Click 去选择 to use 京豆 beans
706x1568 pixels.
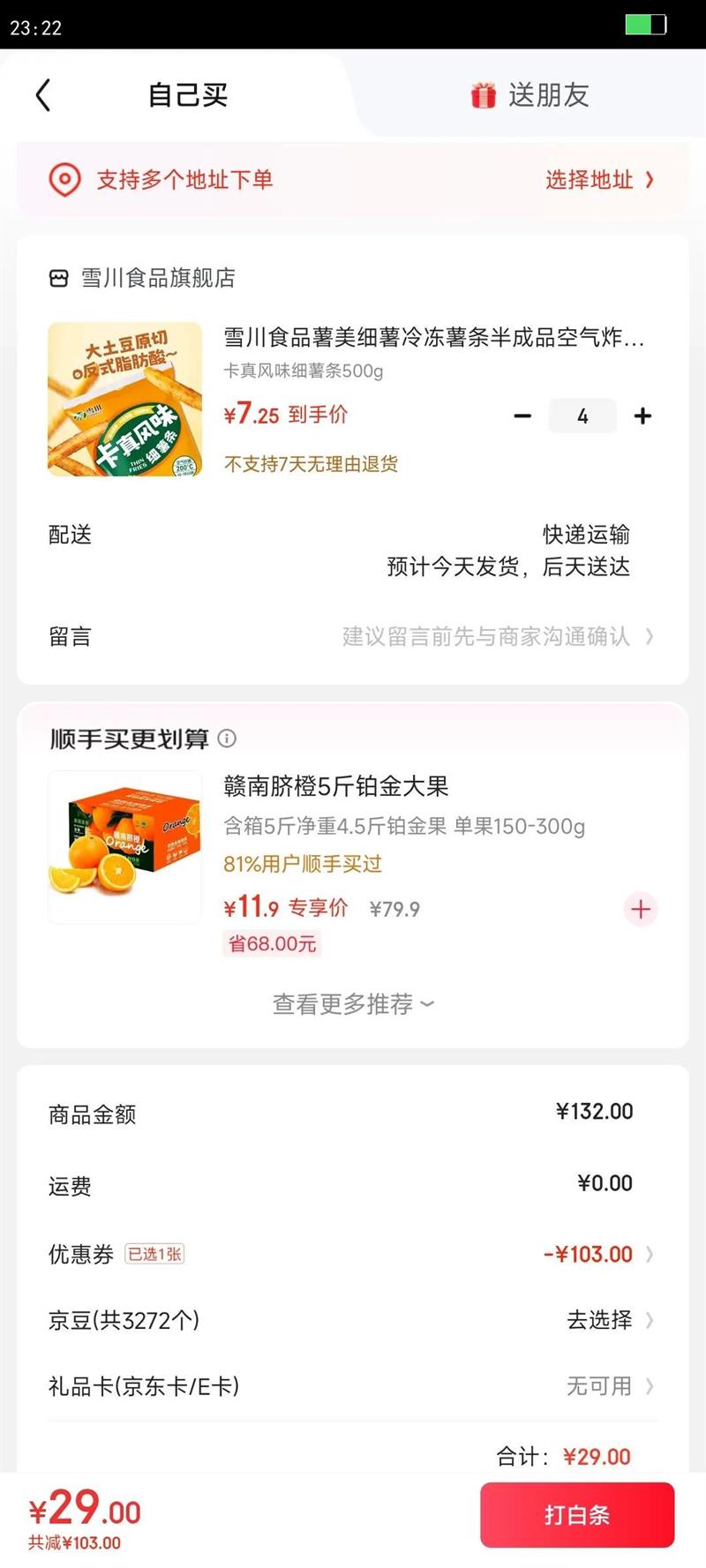pyautogui.click(x=600, y=1320)
